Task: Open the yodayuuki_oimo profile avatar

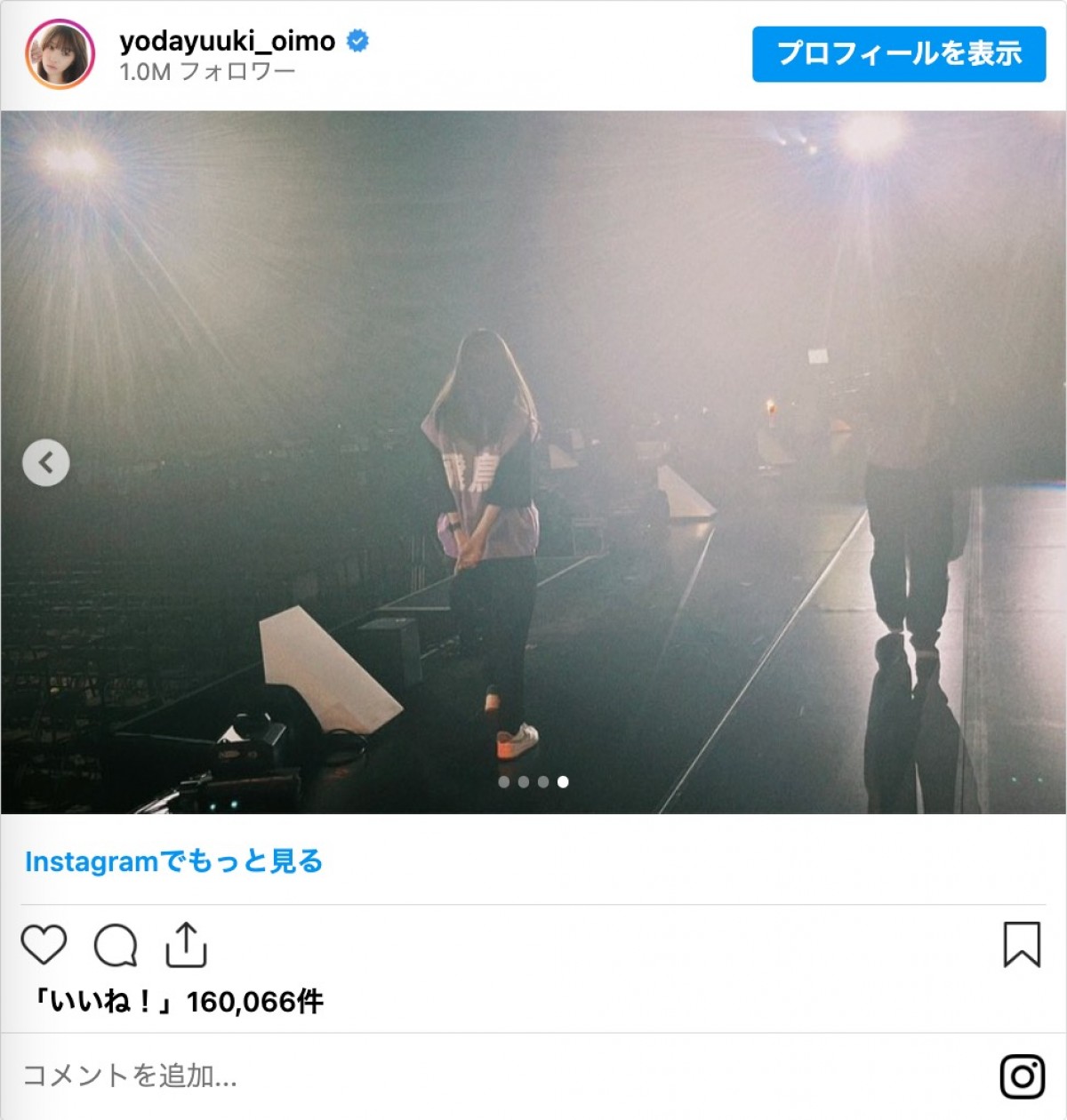Action: (x=60, y=54)
